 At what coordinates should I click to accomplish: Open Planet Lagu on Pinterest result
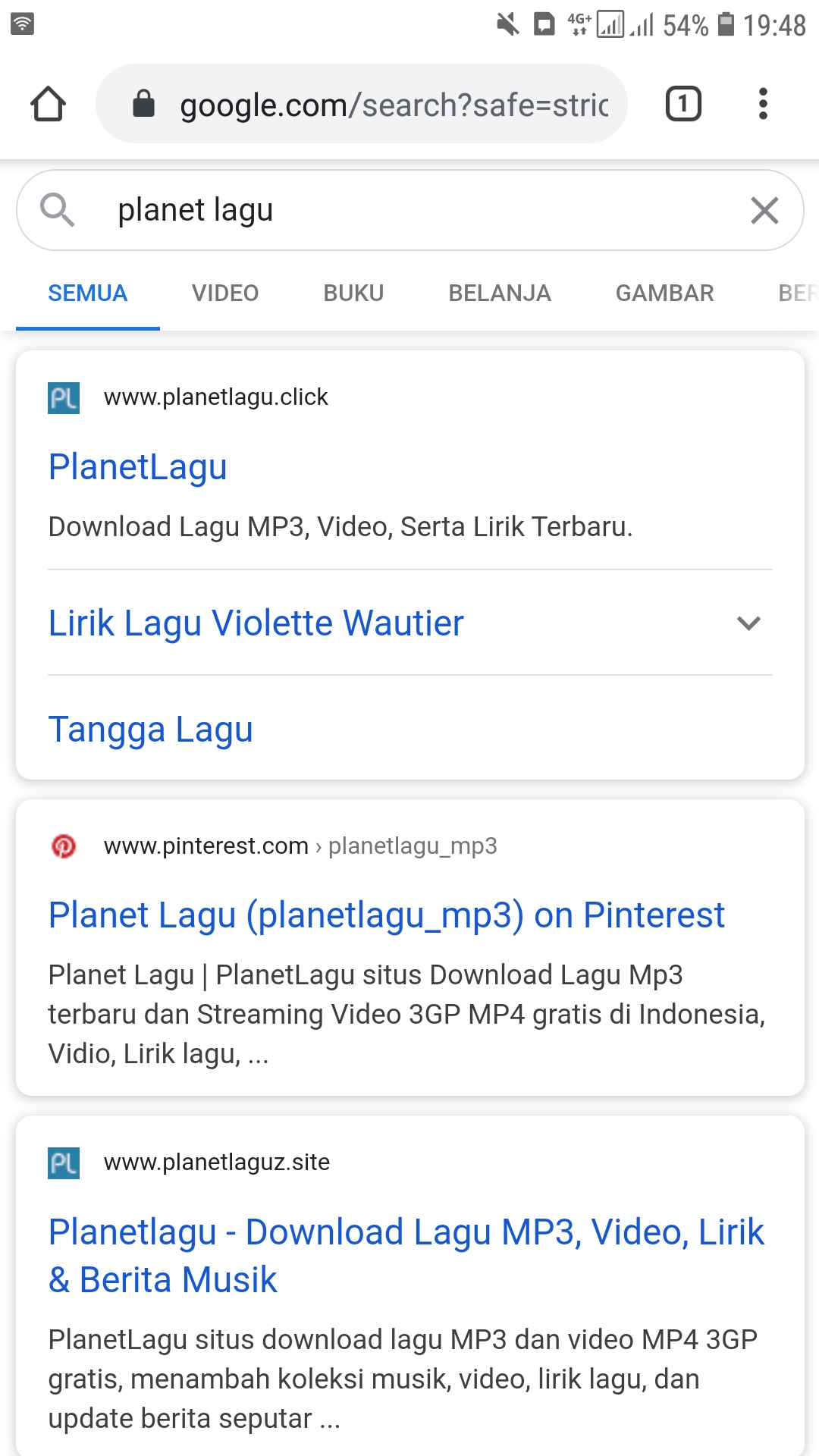pyautogui.click(x=386, y=915)
